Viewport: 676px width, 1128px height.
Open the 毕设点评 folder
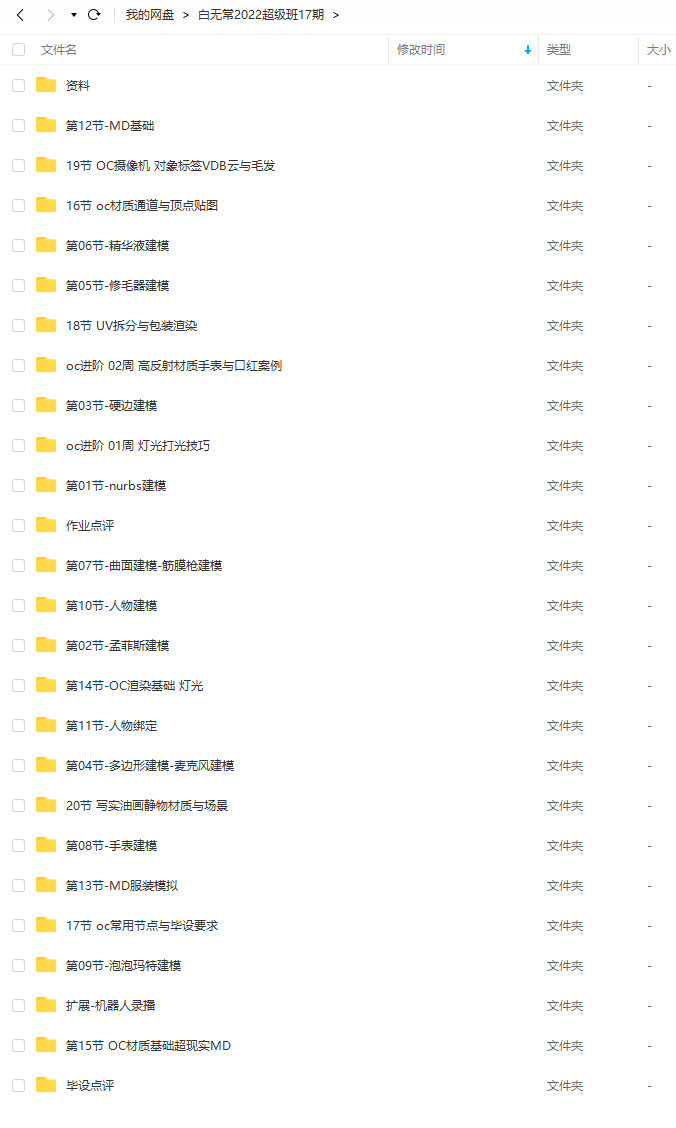90,1086
